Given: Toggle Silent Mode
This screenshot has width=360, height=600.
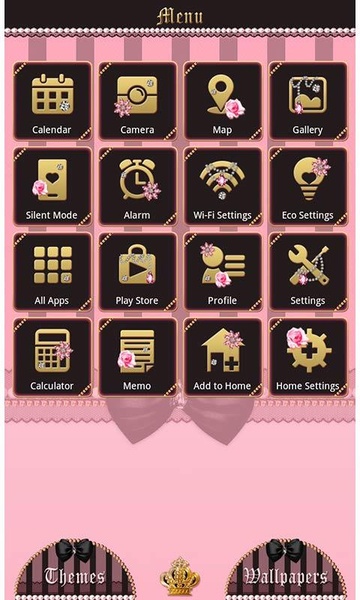Looking at the screenshot, I should tap(52, 187).
